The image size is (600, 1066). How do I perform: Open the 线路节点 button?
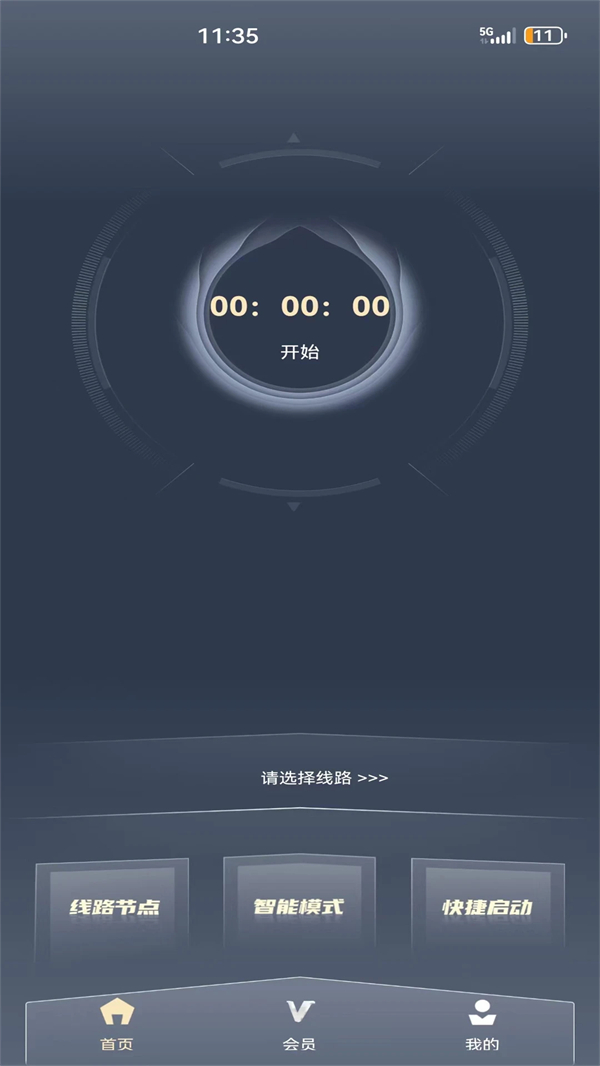point(113,907)
